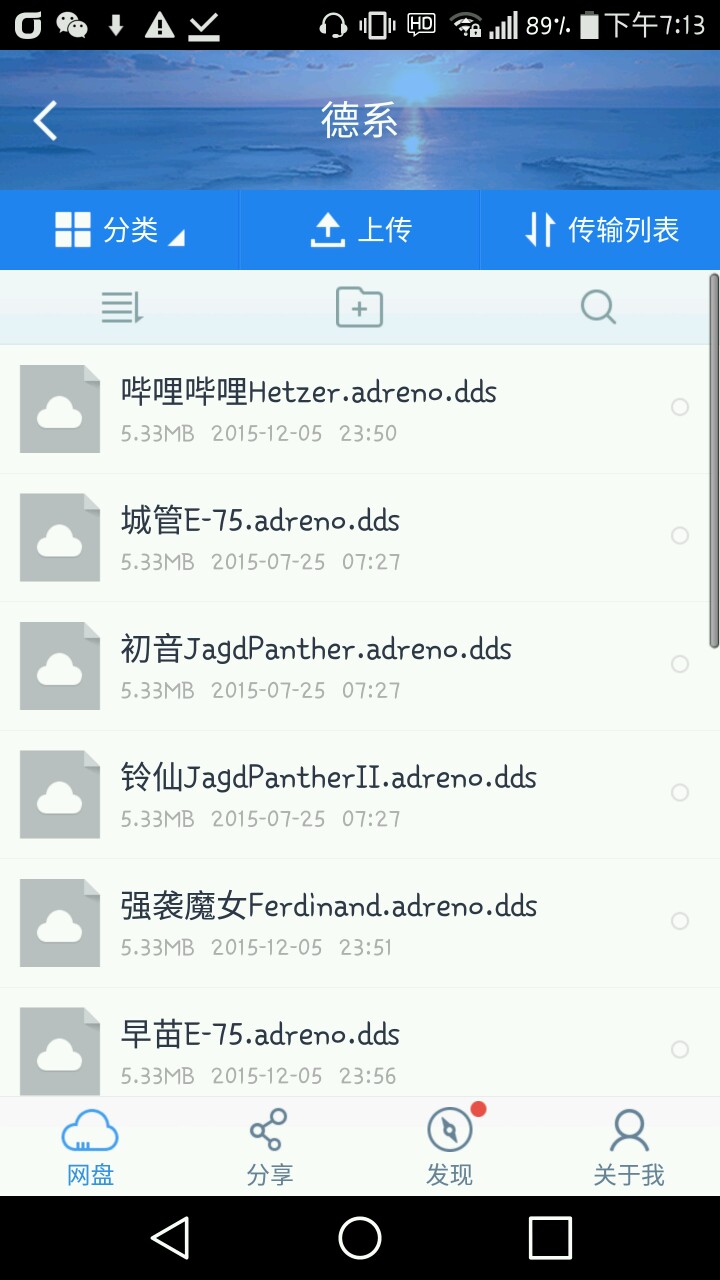Image resolution: width=720 pixels, height=1280 pixels.
Task: Open file 铃仙JagdPantherII.adreno.dds
Action: click(x=328, y=794)
